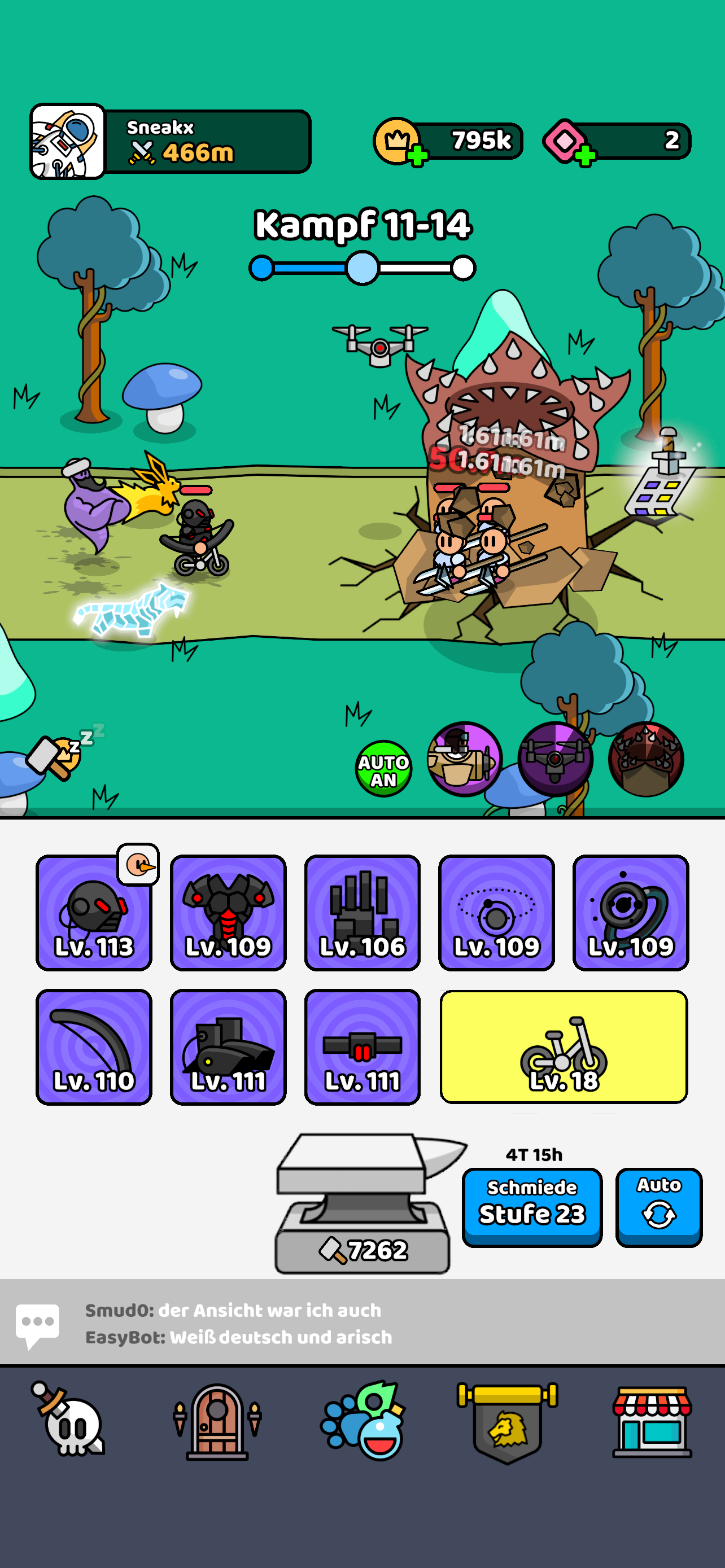Open Sneakx astronaut avatar portrait
Screen dimensions: 725x1568
(67, 141)
